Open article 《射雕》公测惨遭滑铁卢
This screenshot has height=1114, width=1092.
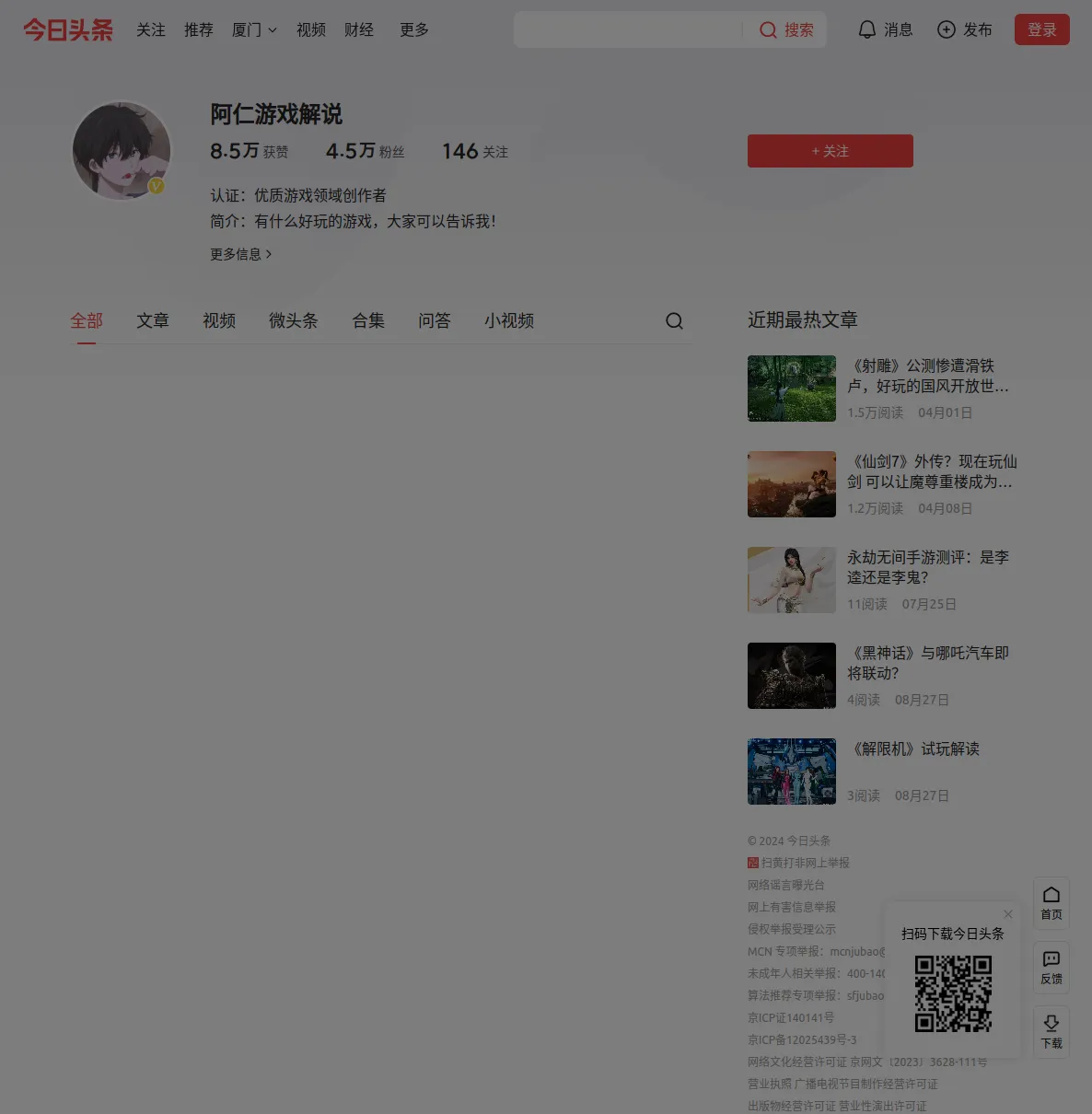pos(927,376)
